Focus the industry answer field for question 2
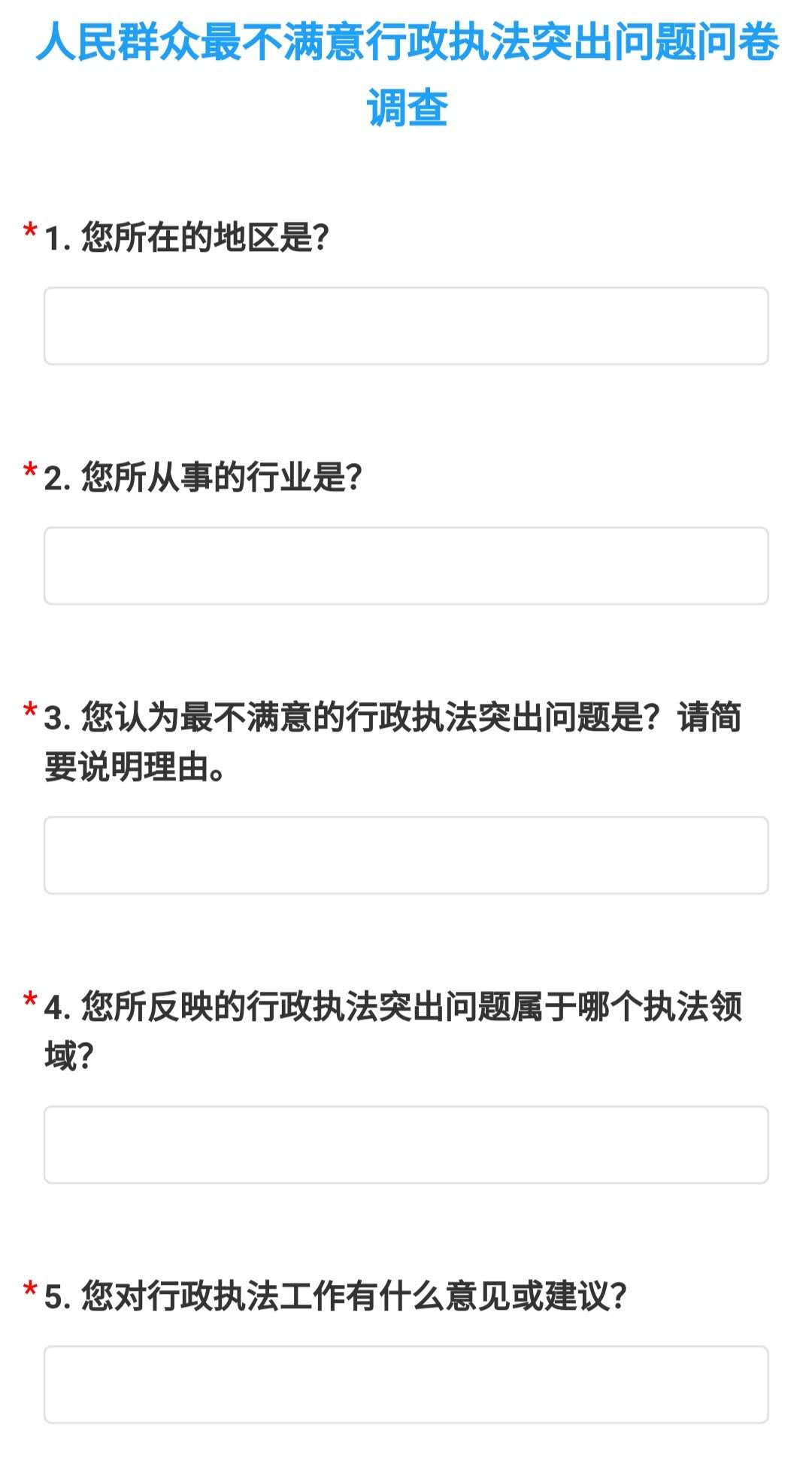This screenshot has height=1473, width=812. click(x=406, y=565)
